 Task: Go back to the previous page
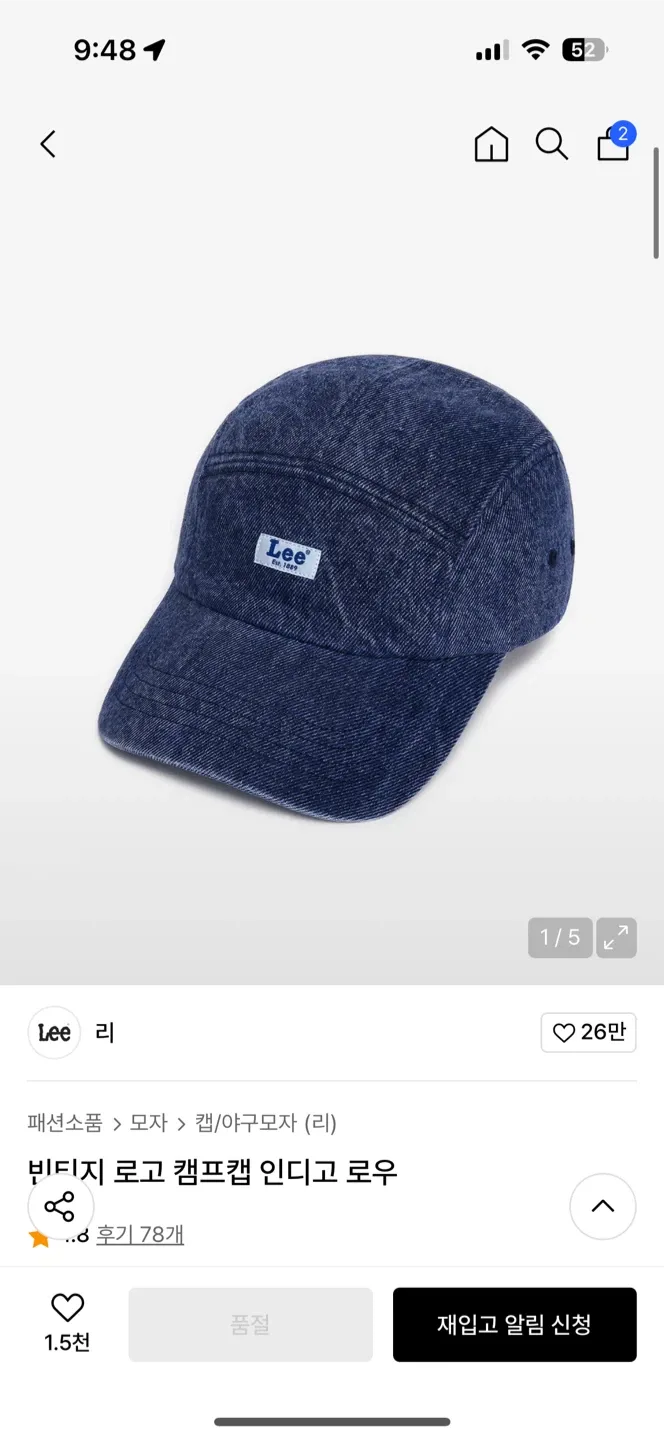pos(47,145)
